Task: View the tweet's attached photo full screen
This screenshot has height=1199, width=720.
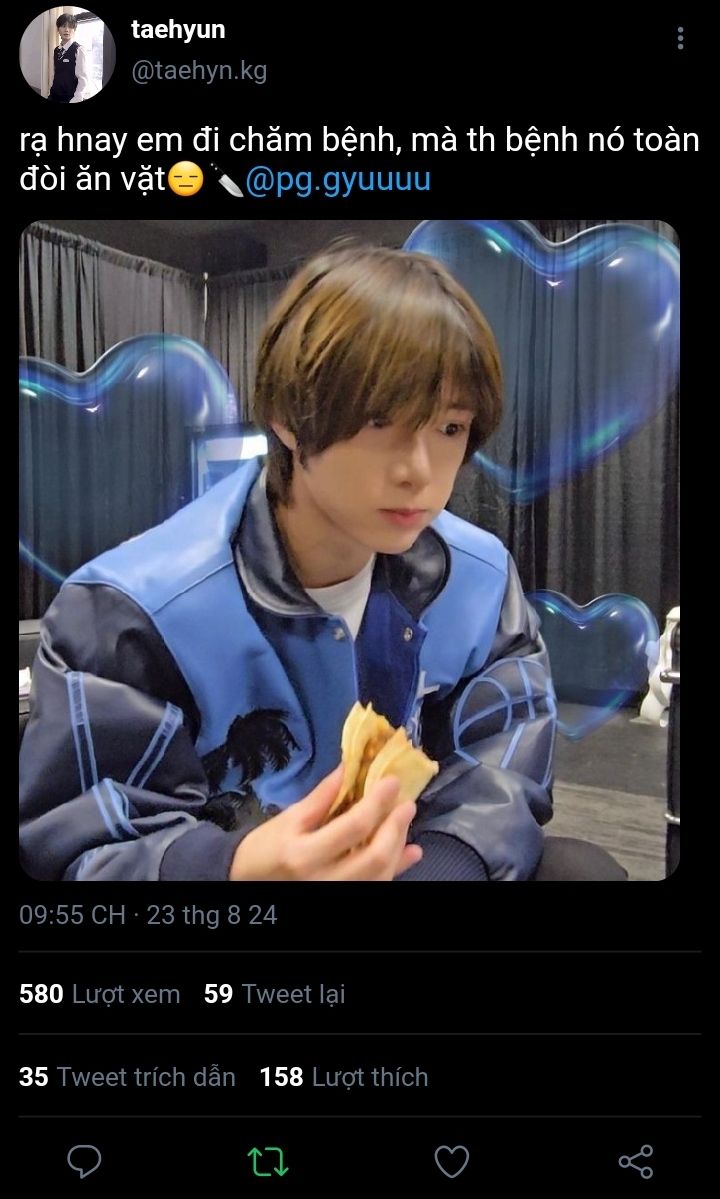Action: click(x=349, y=550)
